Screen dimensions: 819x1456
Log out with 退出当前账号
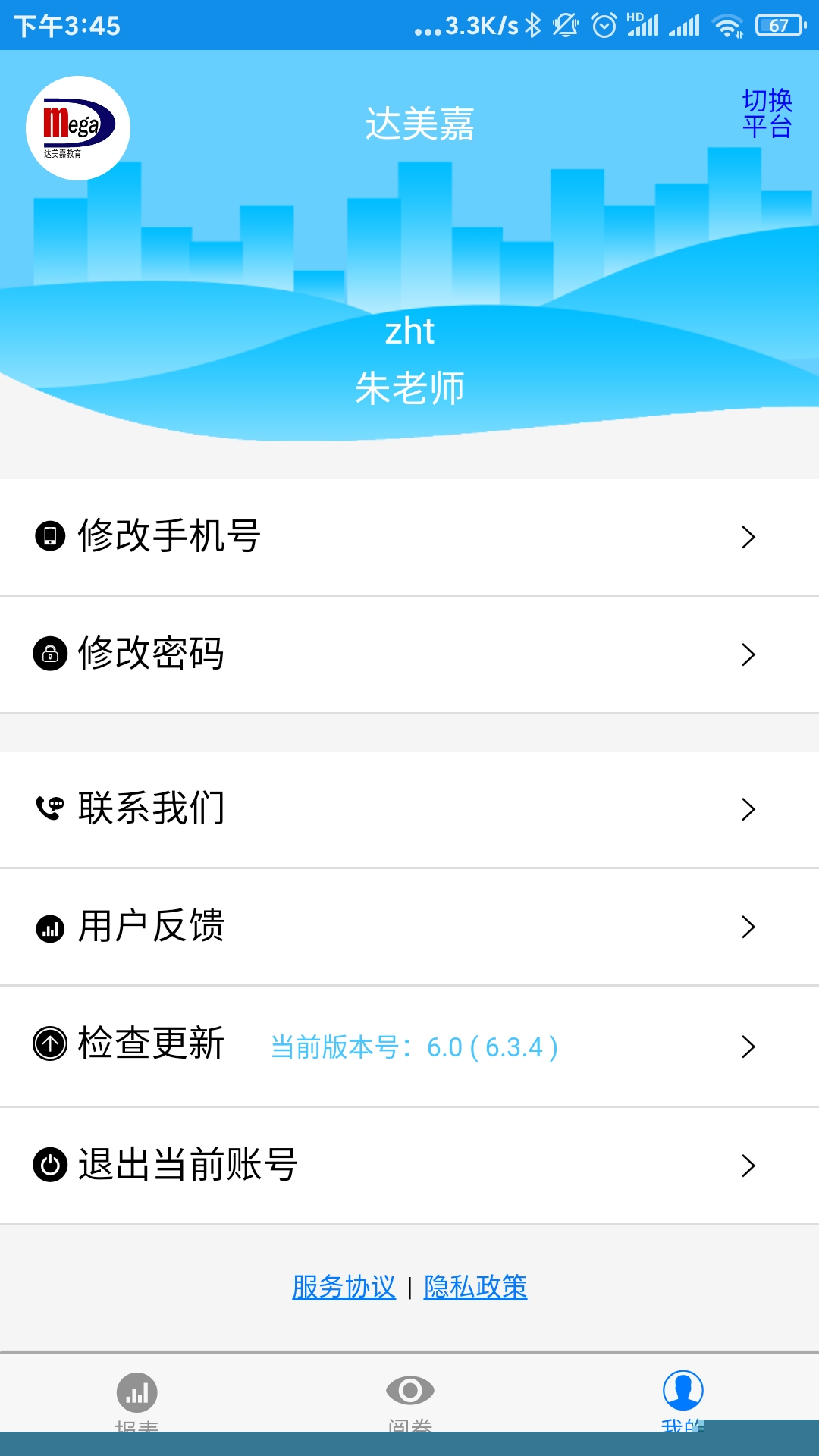409,1165
